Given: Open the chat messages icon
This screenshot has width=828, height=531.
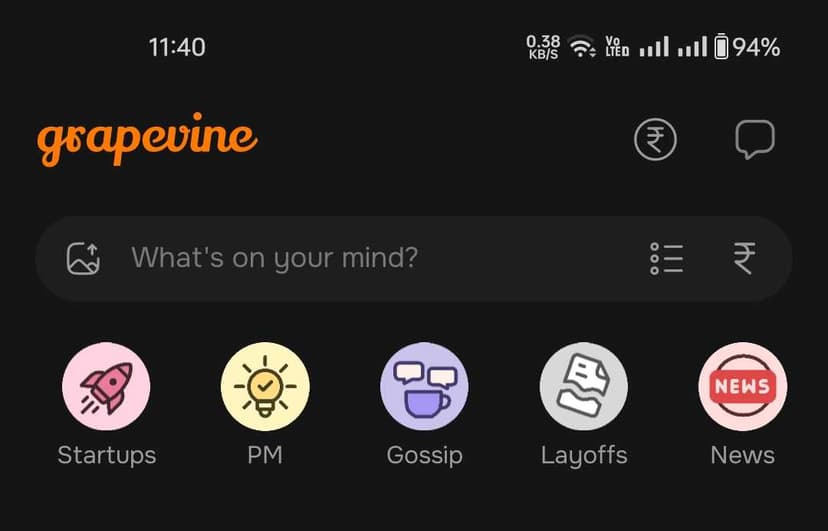Looking at the screenshot, I should coord(755,140).
